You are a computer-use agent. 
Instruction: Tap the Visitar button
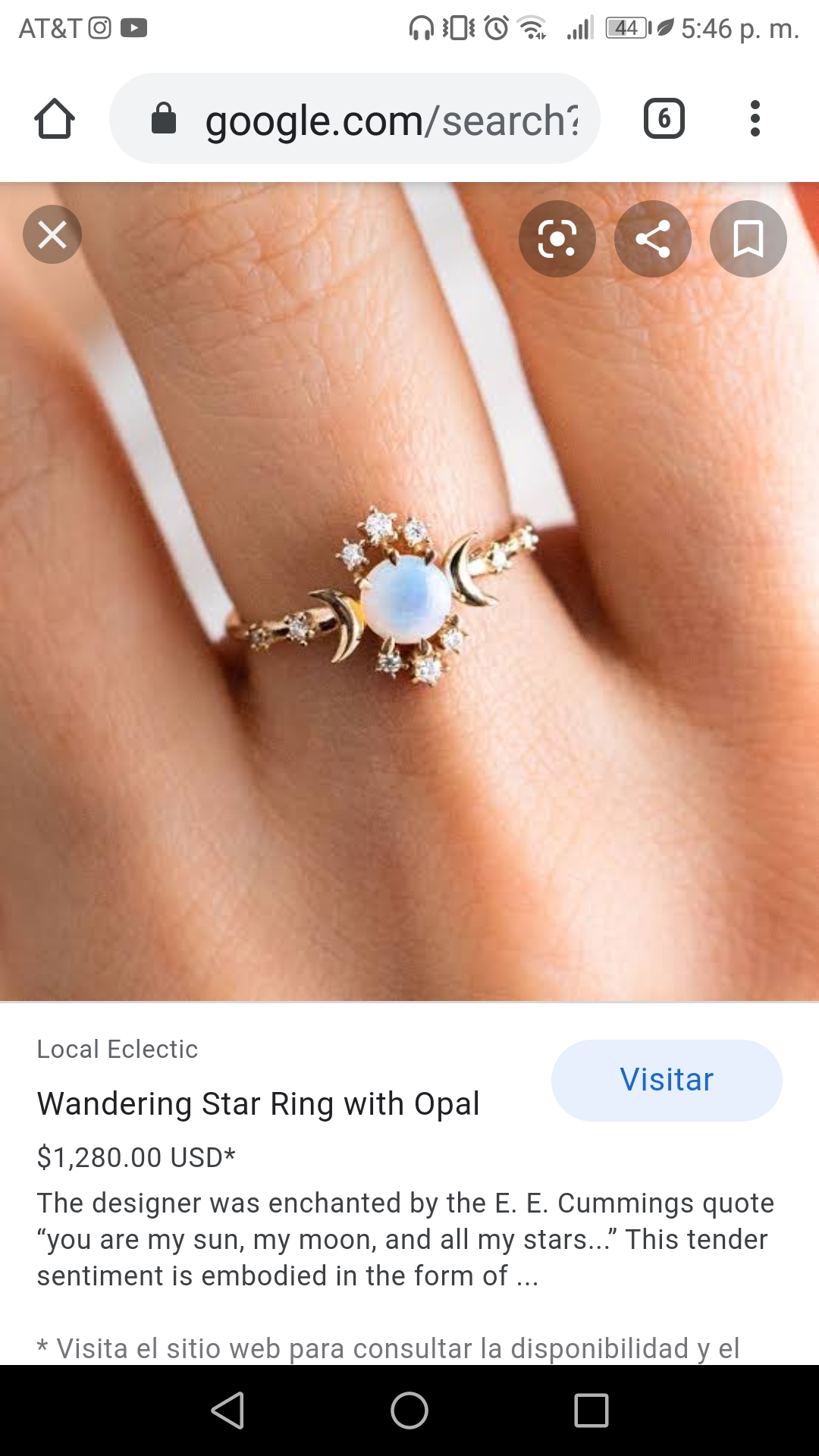point(667,1080)
